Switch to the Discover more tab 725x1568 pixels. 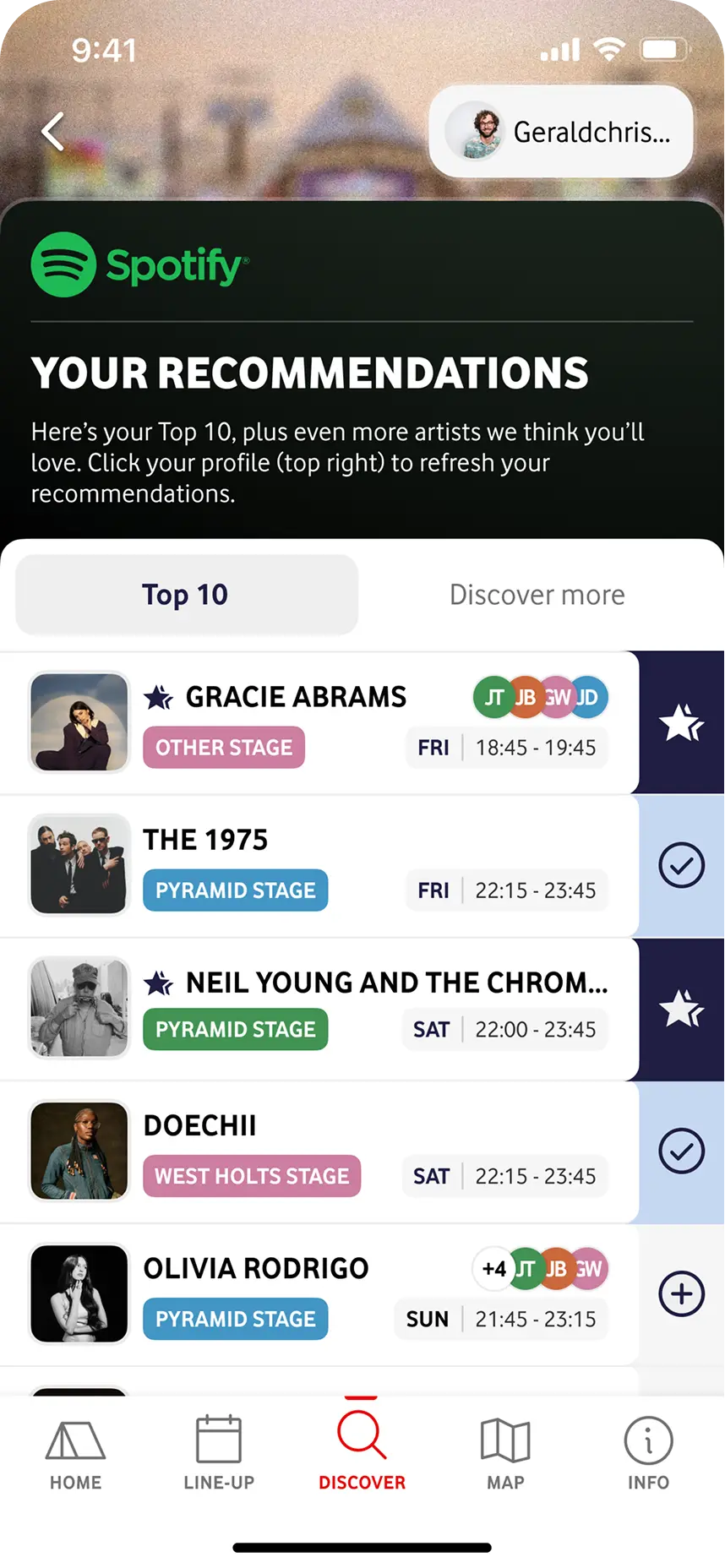537,595
